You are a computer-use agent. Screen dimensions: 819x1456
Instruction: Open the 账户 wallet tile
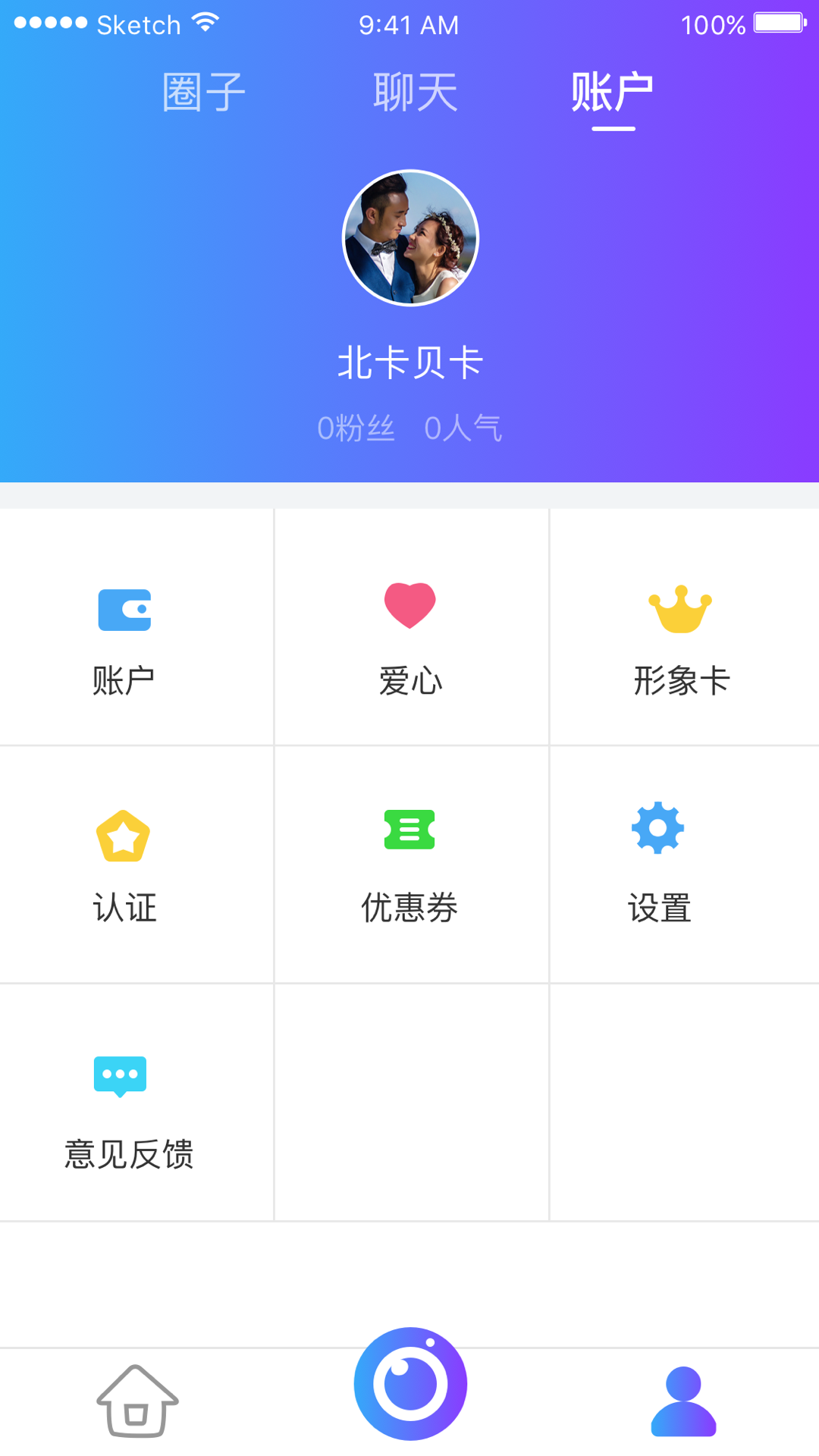(x=125, y=635)
